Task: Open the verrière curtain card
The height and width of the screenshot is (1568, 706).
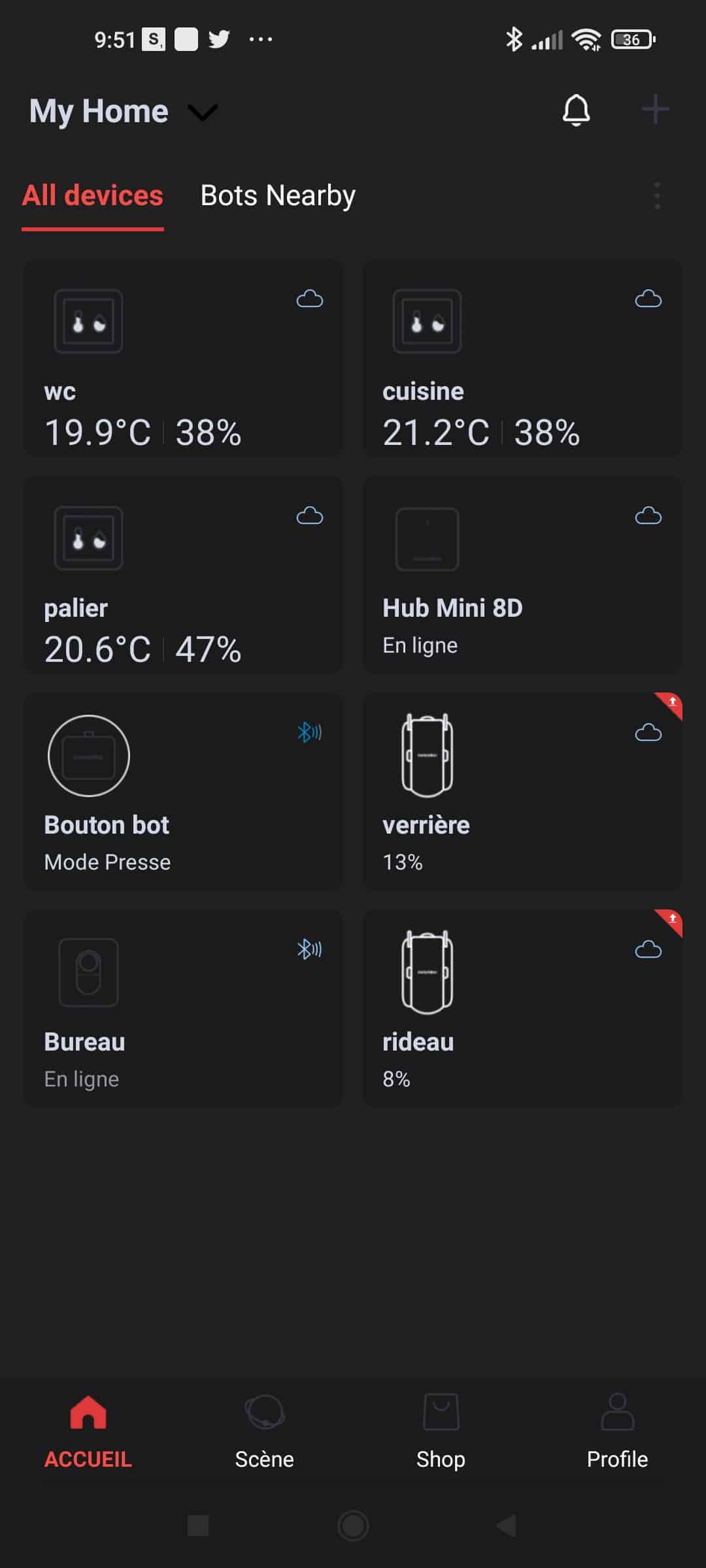Action: click(x=522, y=792)
